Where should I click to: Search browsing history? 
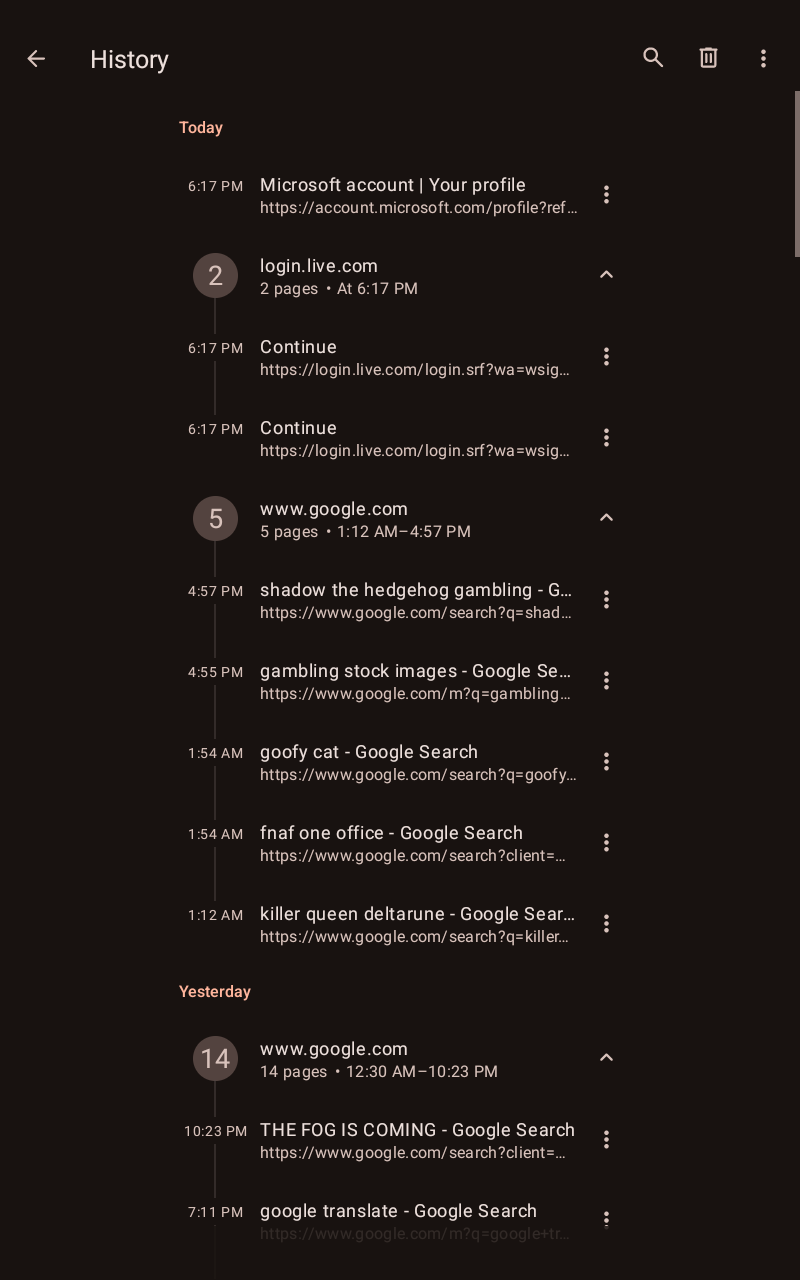click(x=653, y=58)
